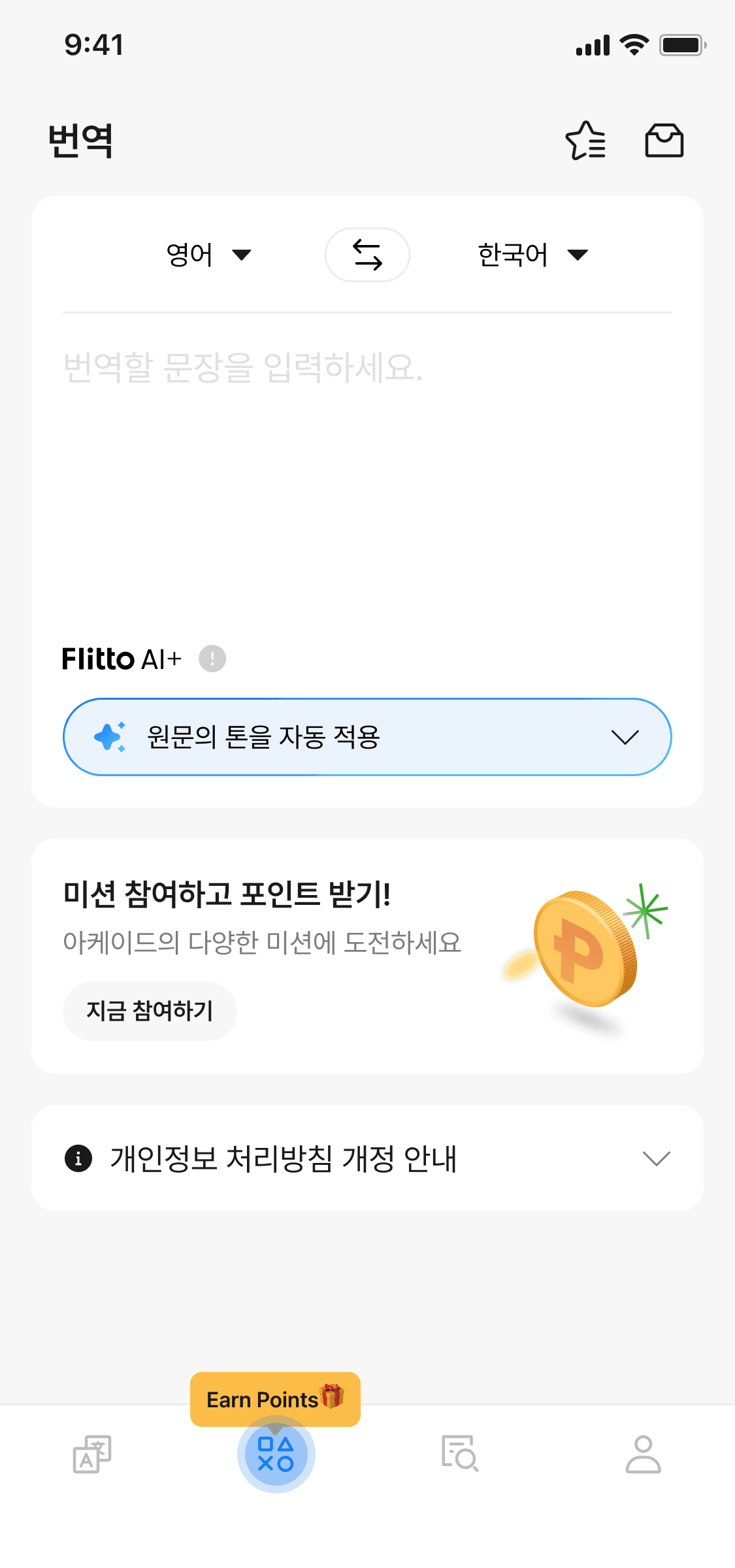Expand the 원문의 톤을 자동 적용 tone selector
735x1568 pixels.
point(367,737)
